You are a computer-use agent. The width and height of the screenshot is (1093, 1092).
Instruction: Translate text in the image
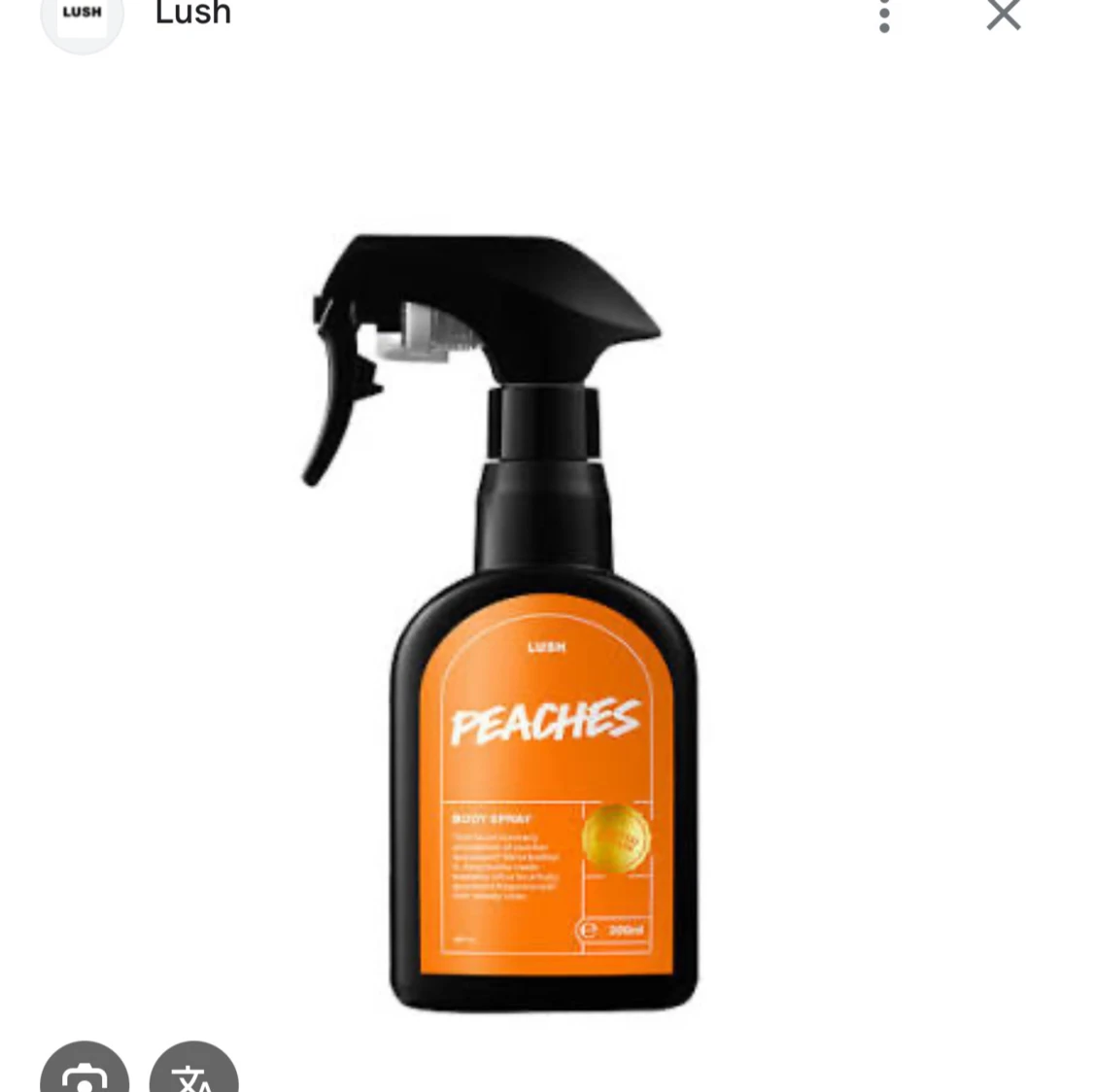[194, 1072]
